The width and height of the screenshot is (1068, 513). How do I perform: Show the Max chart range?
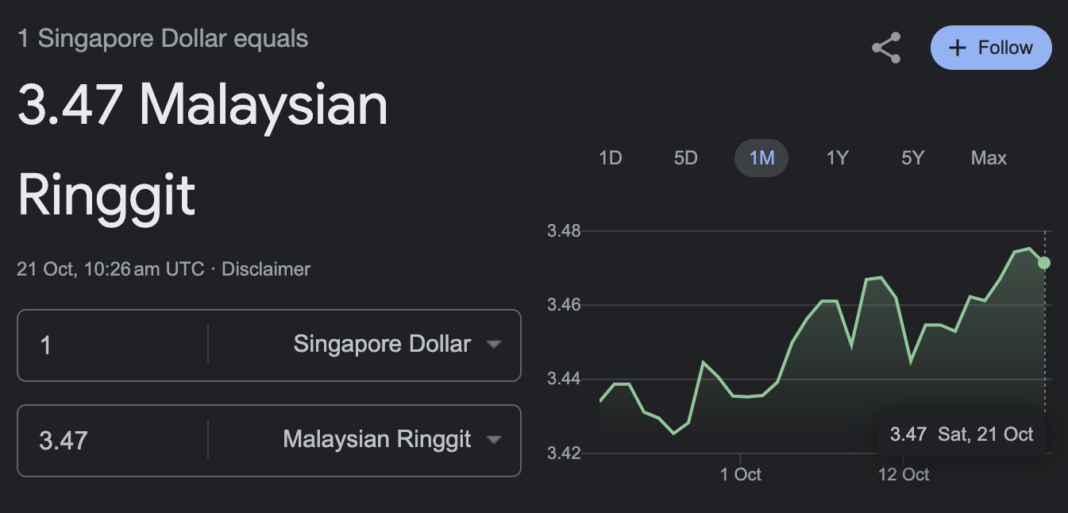click(x=988, y=158)
